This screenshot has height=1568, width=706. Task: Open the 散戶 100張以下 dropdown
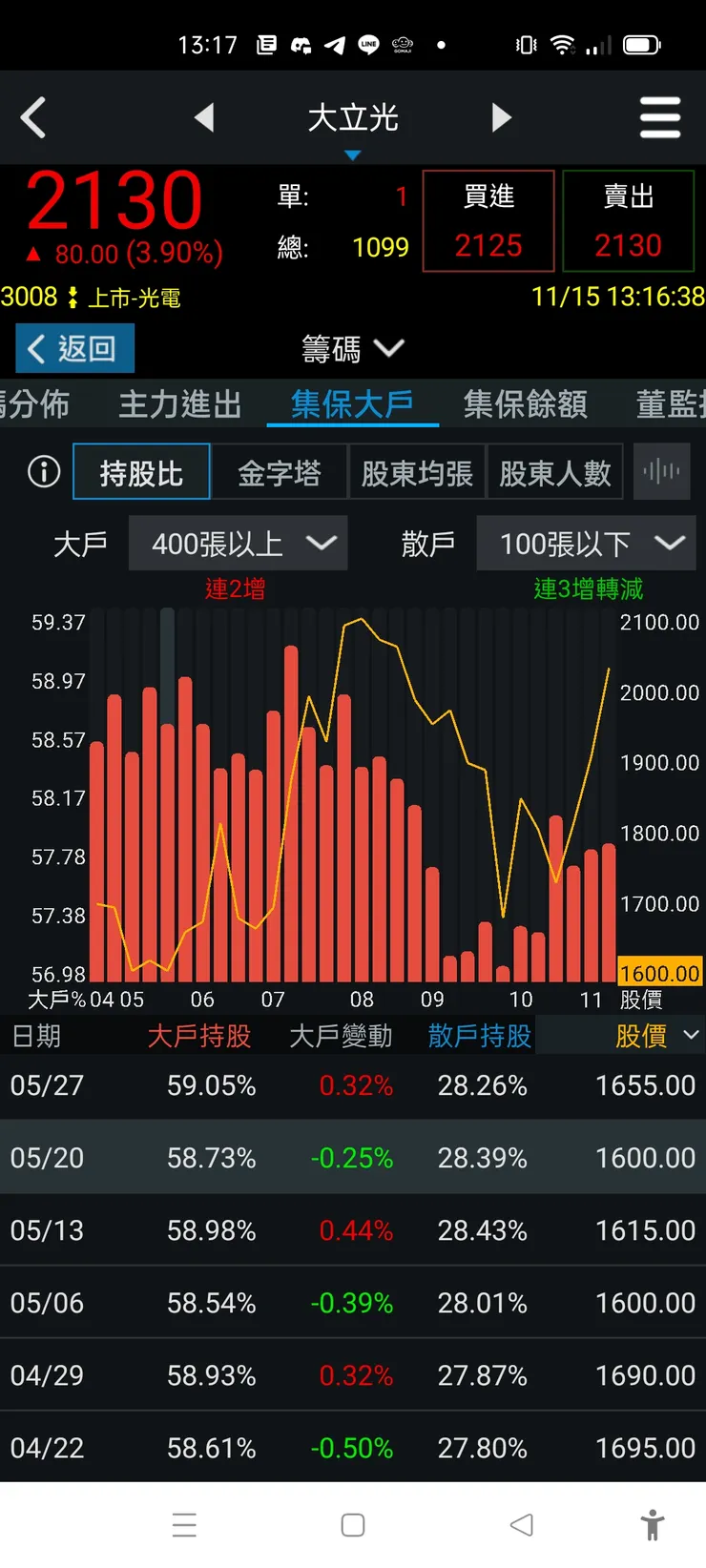(x=585, y=543)
